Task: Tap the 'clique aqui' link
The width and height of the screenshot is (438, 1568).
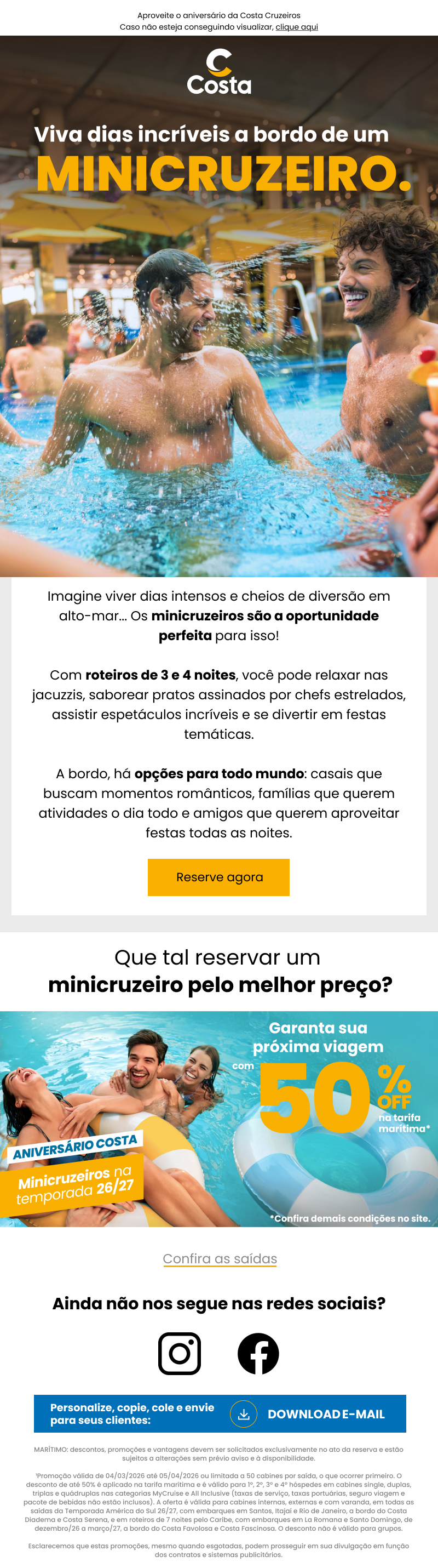Action: click(296, 27)
